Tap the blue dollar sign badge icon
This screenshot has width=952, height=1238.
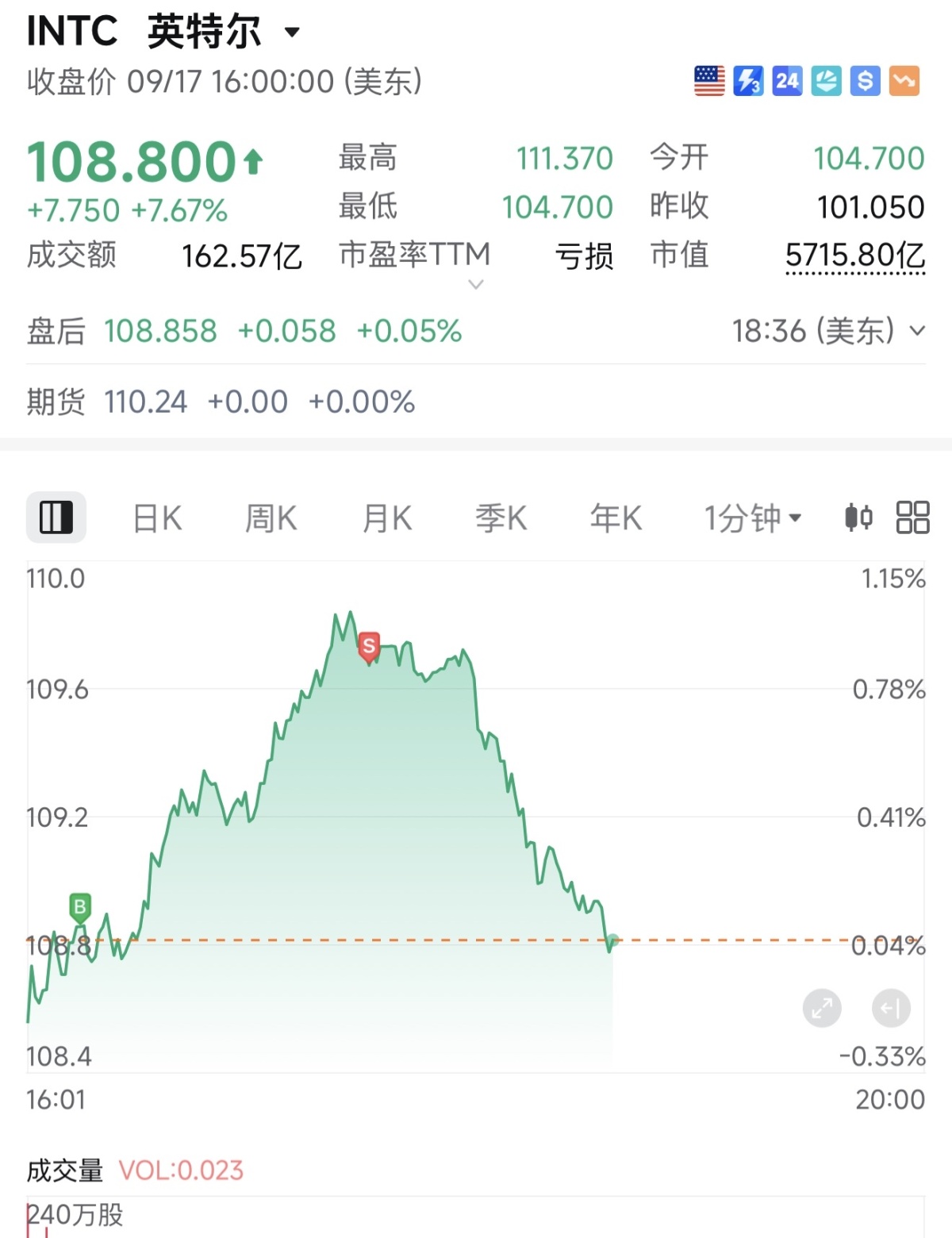(x=866, y=80)
